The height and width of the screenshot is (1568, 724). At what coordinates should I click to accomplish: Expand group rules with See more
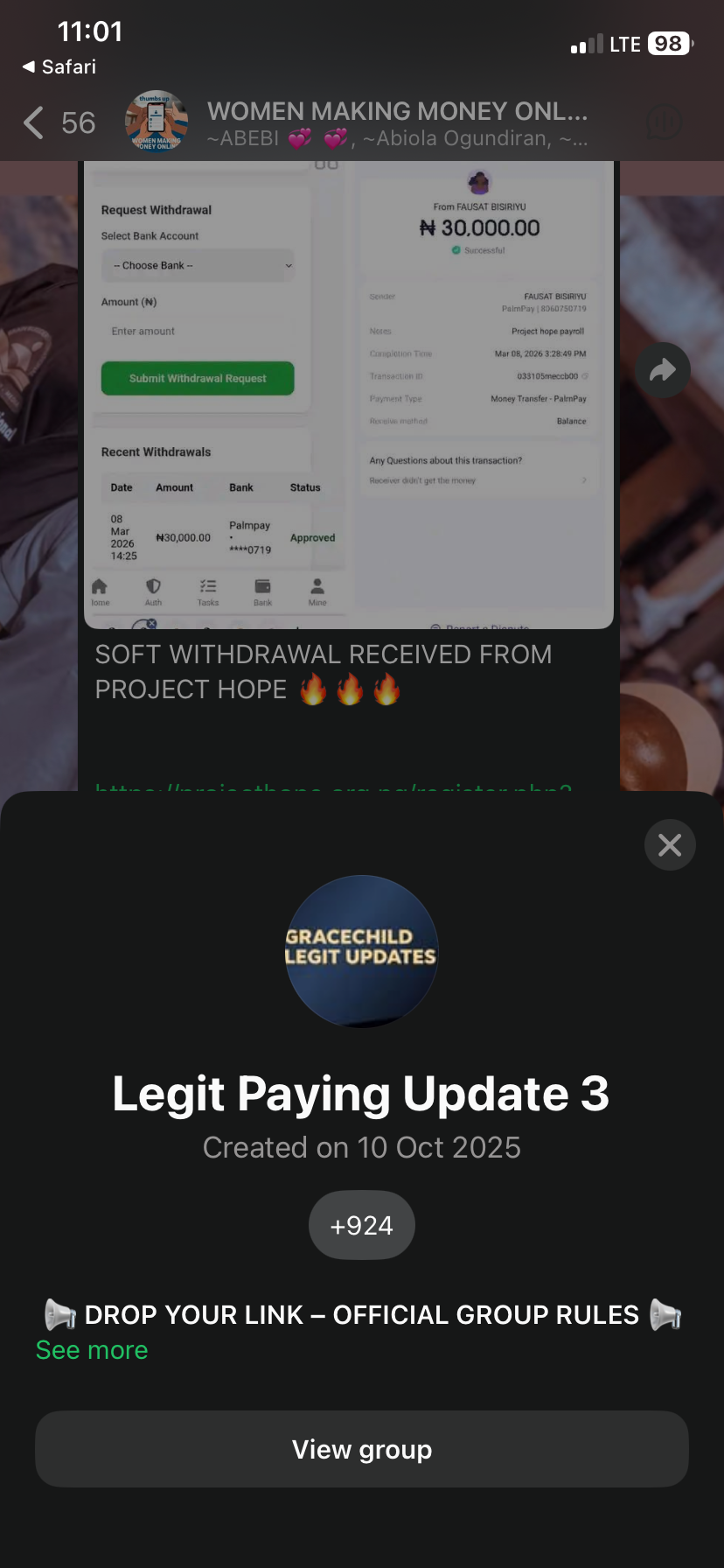pos(92,1350)
